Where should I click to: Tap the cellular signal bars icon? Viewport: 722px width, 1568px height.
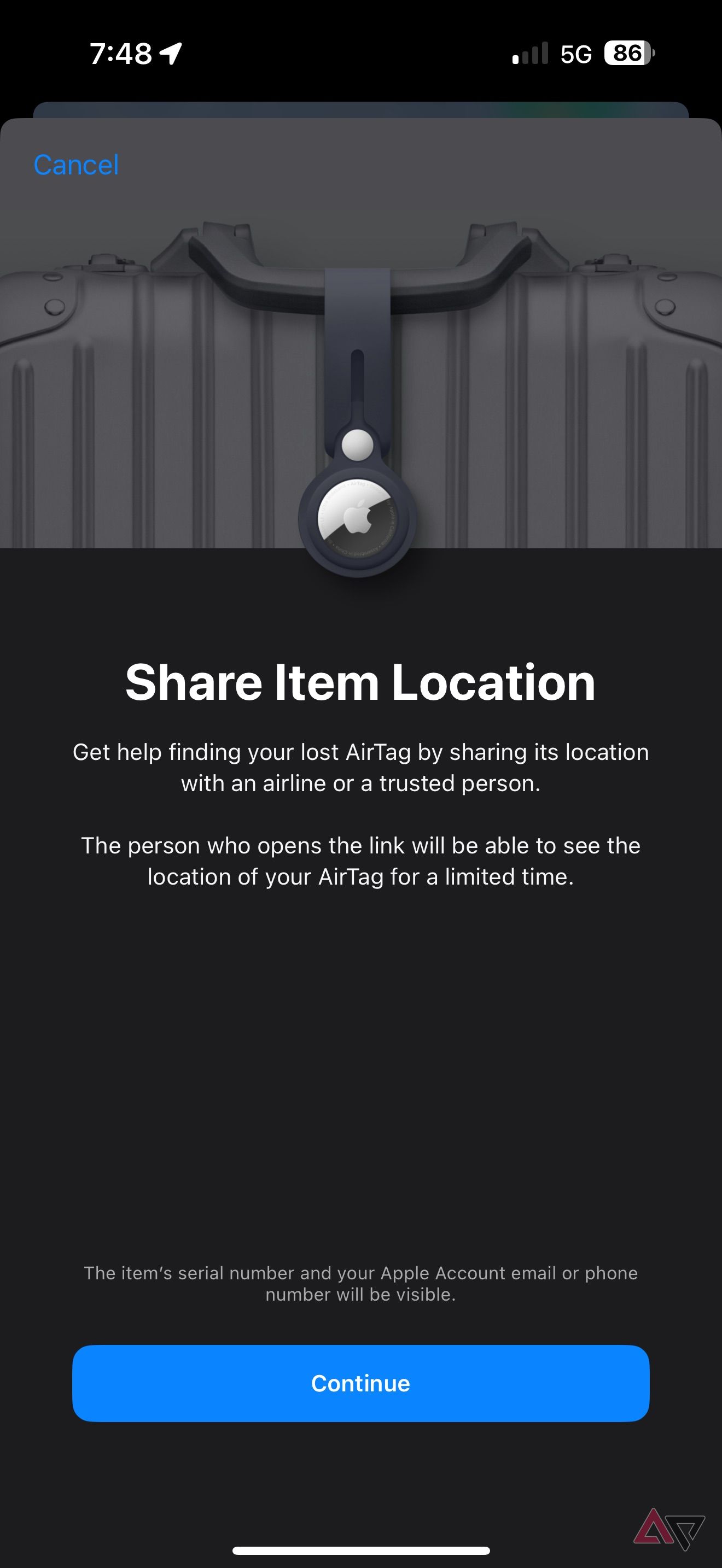click(x=531, y=55)
